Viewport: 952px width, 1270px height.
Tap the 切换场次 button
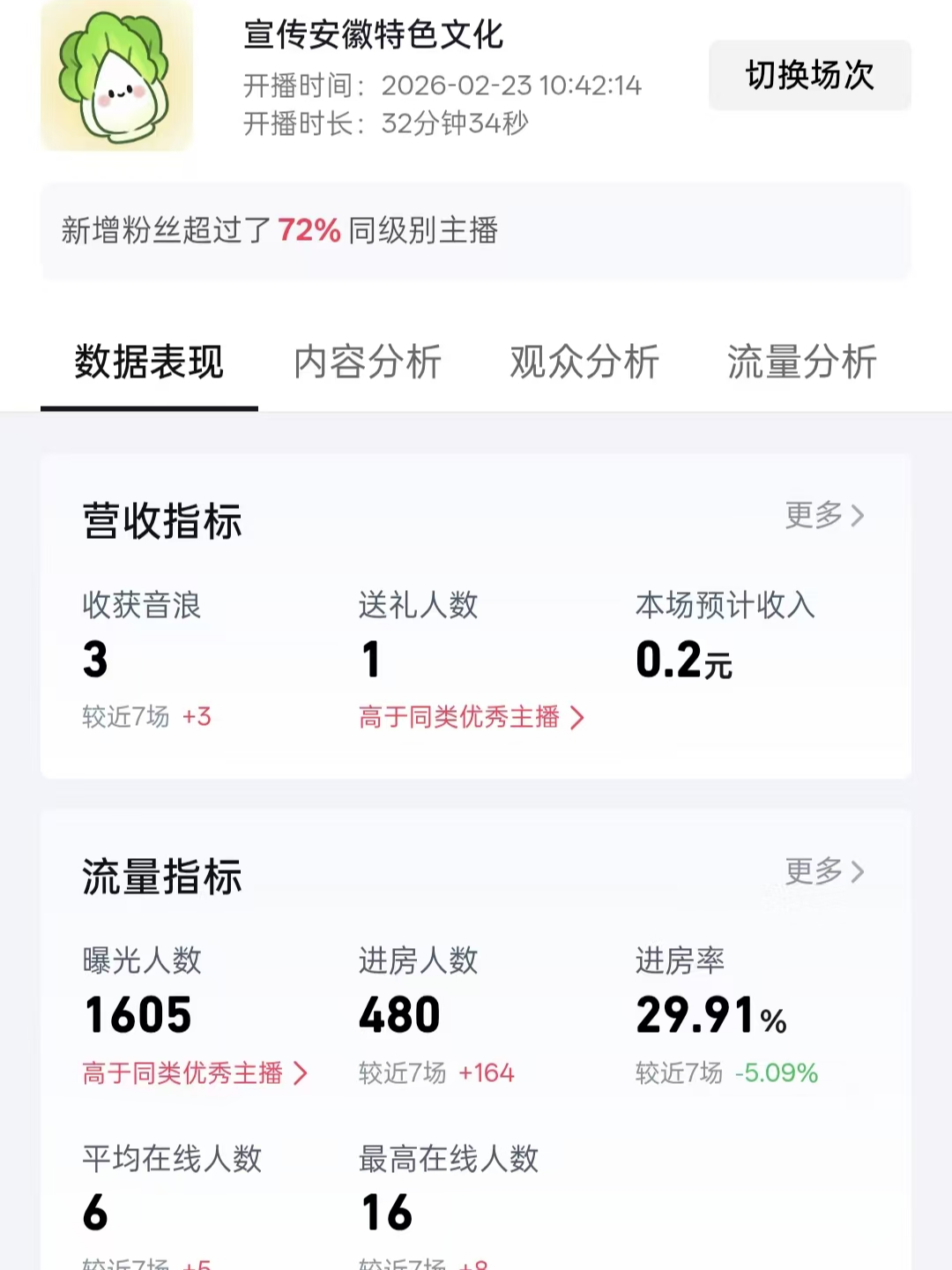pos(809,75)
